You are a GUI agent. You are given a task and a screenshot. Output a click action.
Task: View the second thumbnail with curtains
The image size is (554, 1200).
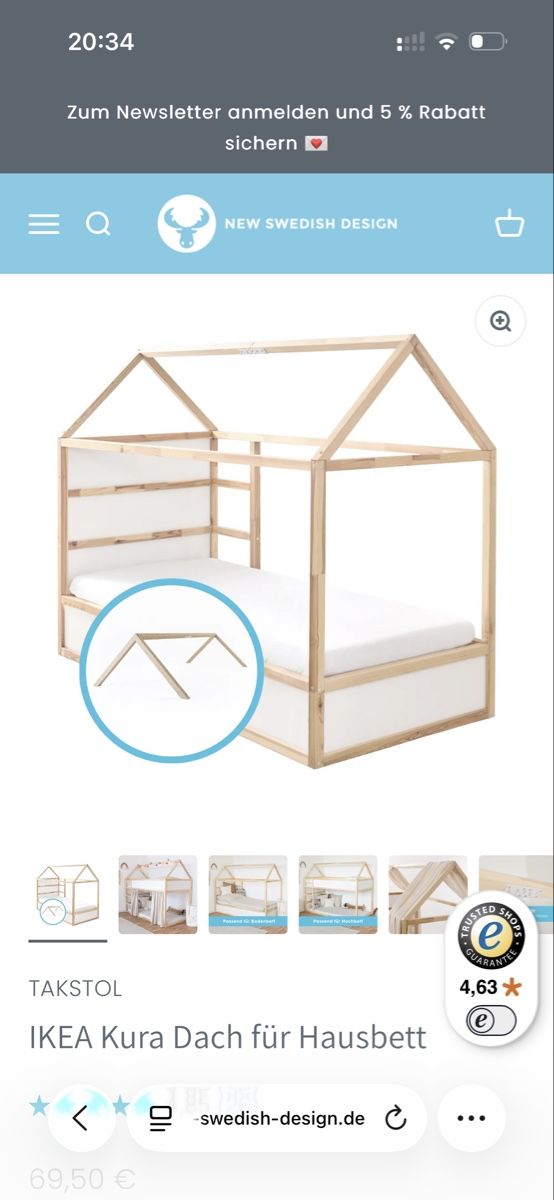158,894
